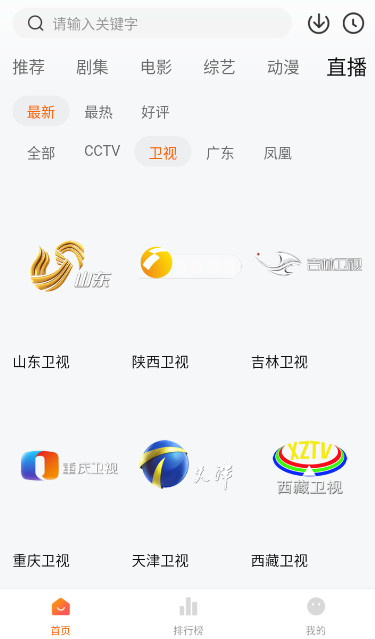
Task: Switch to the 剧集 tab
Action: coord(92,67)
